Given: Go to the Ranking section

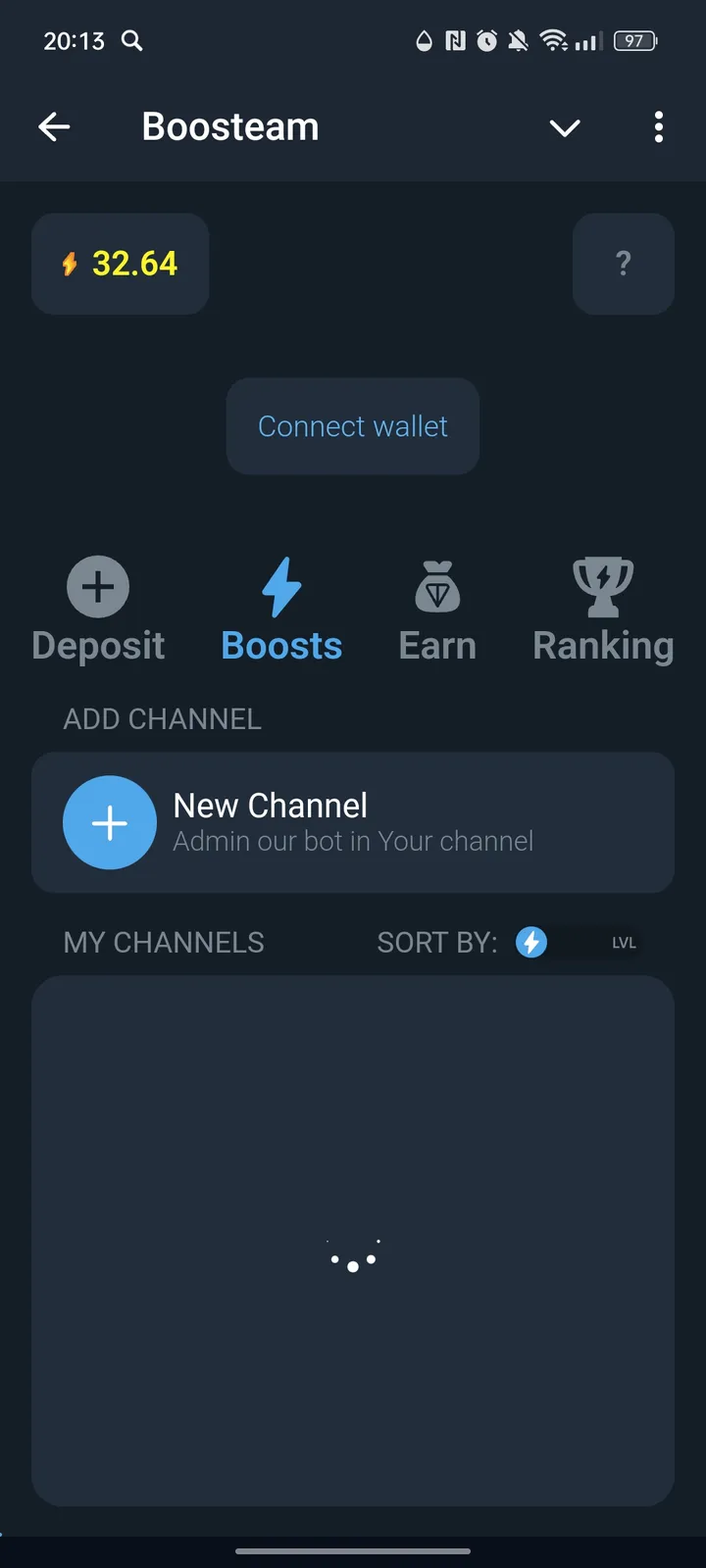Looking at the screenshot, I should pos(603,608).
